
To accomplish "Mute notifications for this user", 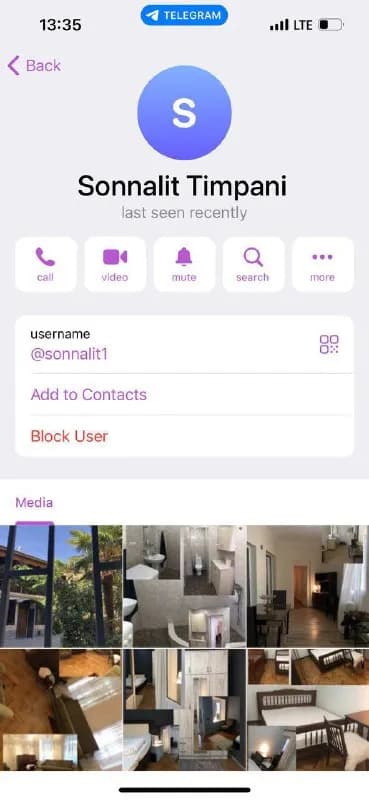I will [184, 264].
